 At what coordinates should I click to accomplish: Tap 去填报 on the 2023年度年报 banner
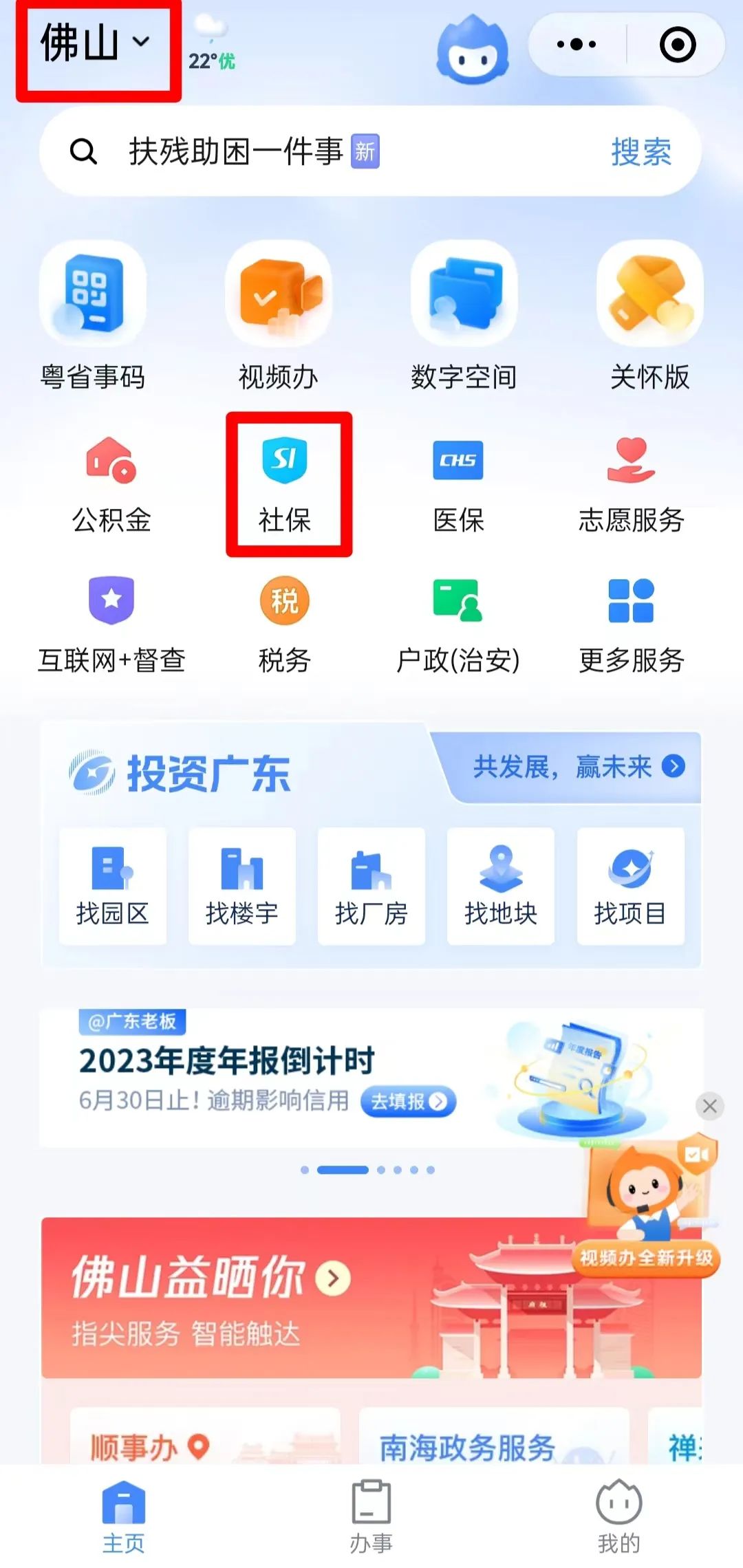click(408, 1101)
